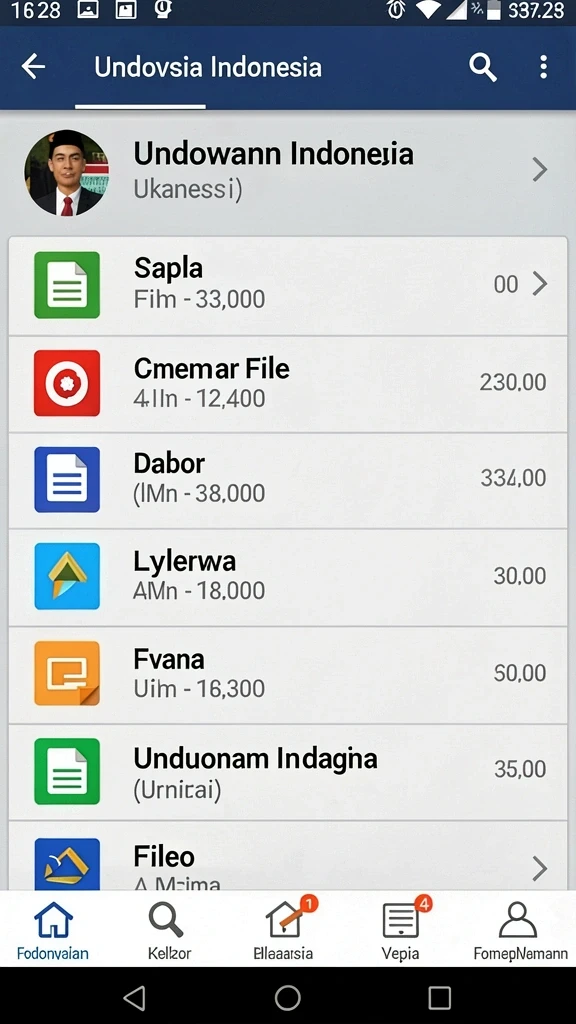Open the Fileo row
The width and height of the screenshot is (576, 1024).
288,856
